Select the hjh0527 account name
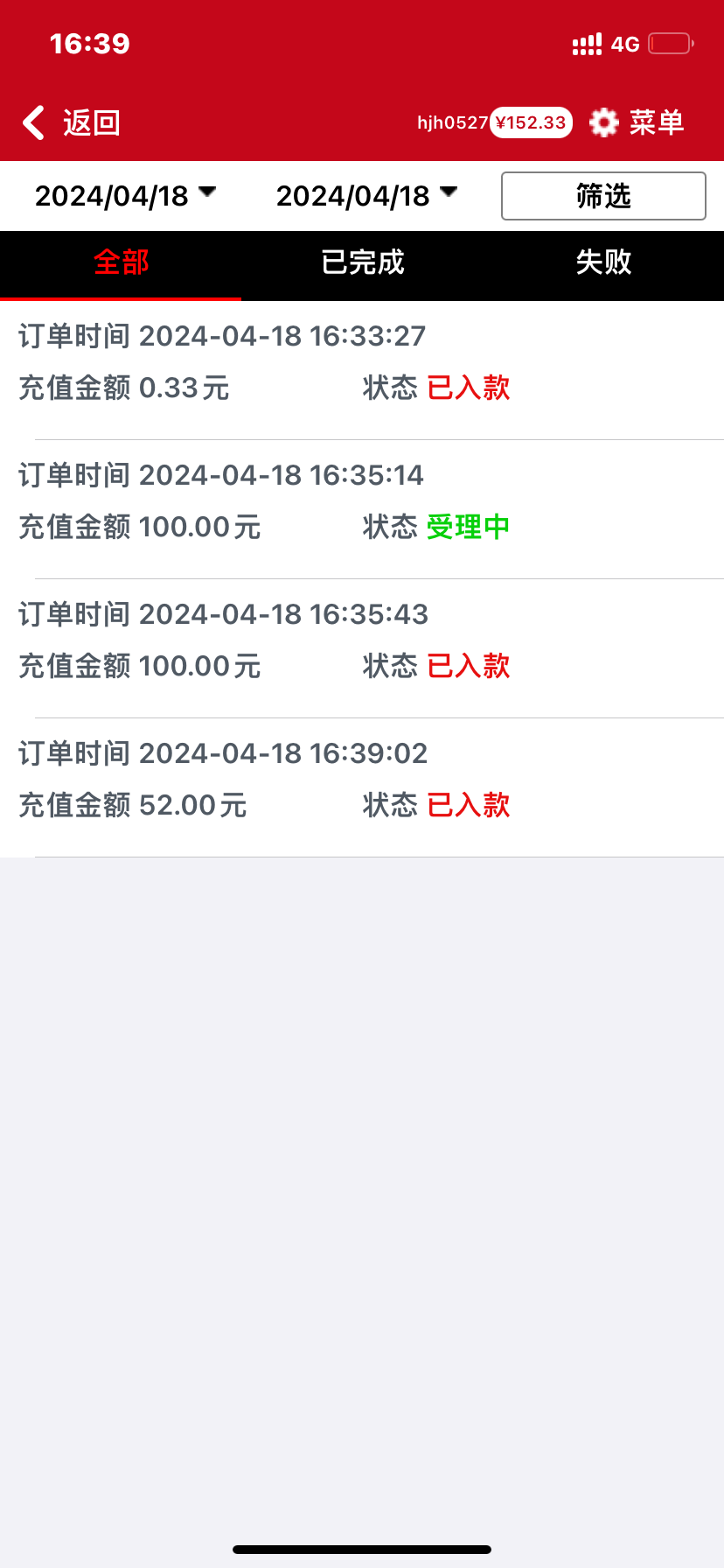 452,122
